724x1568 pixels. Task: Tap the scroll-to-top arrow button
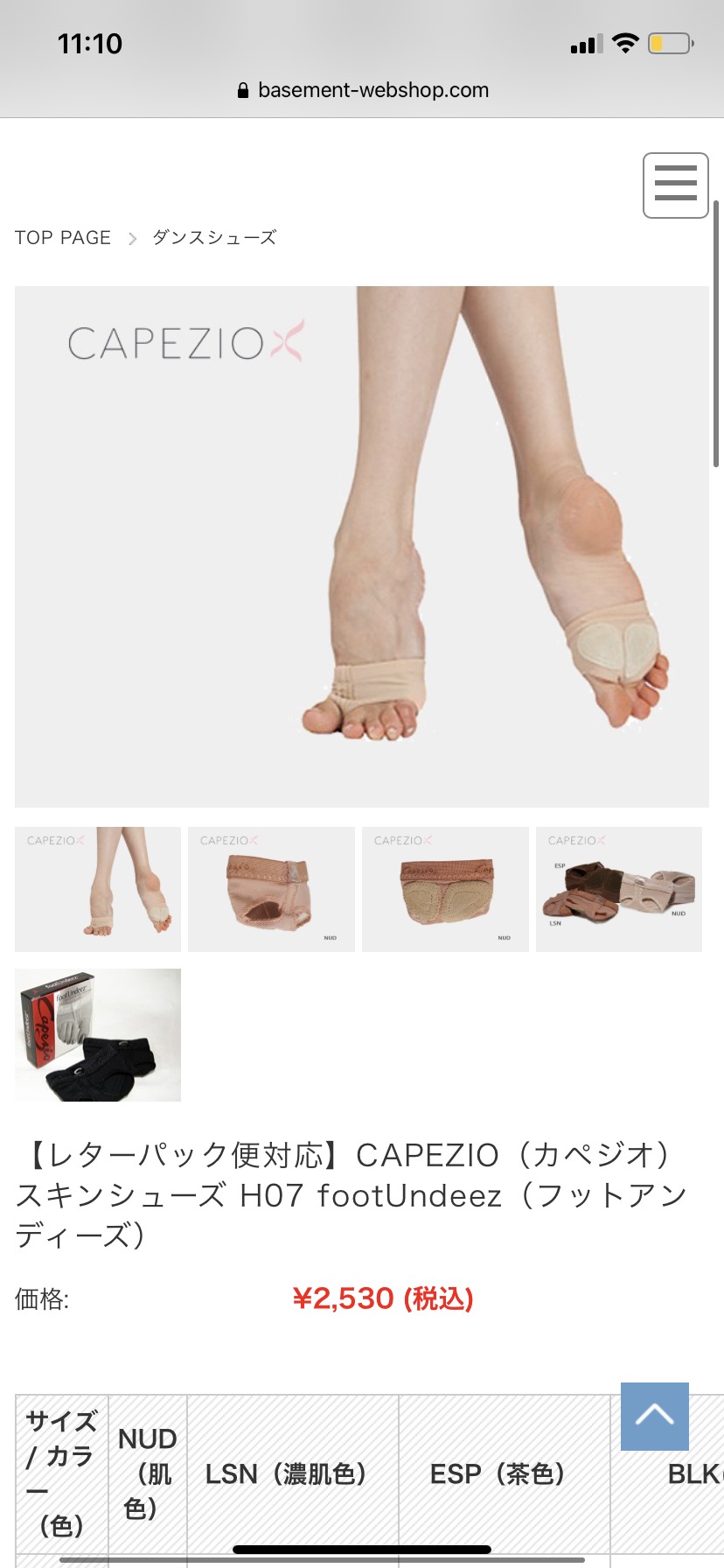[655, 1417]
